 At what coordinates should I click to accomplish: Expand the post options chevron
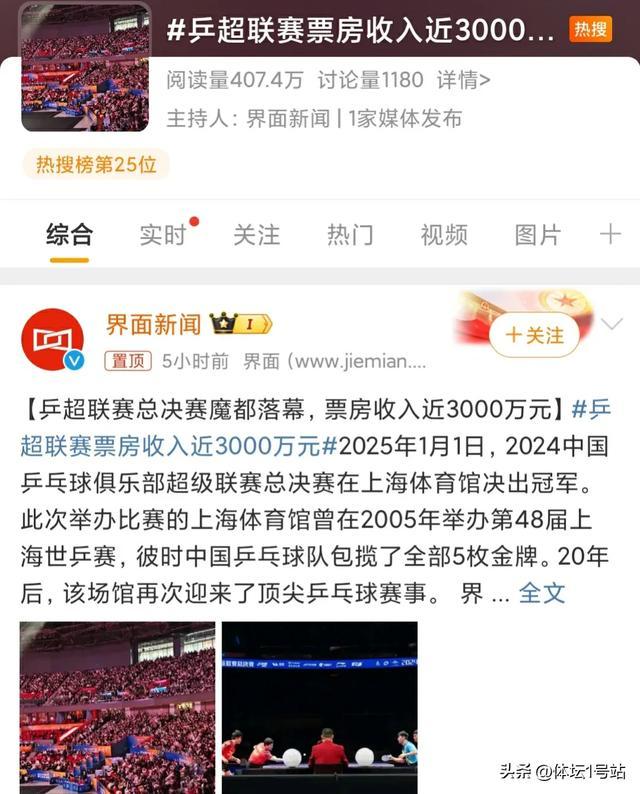tap(611, 324)
